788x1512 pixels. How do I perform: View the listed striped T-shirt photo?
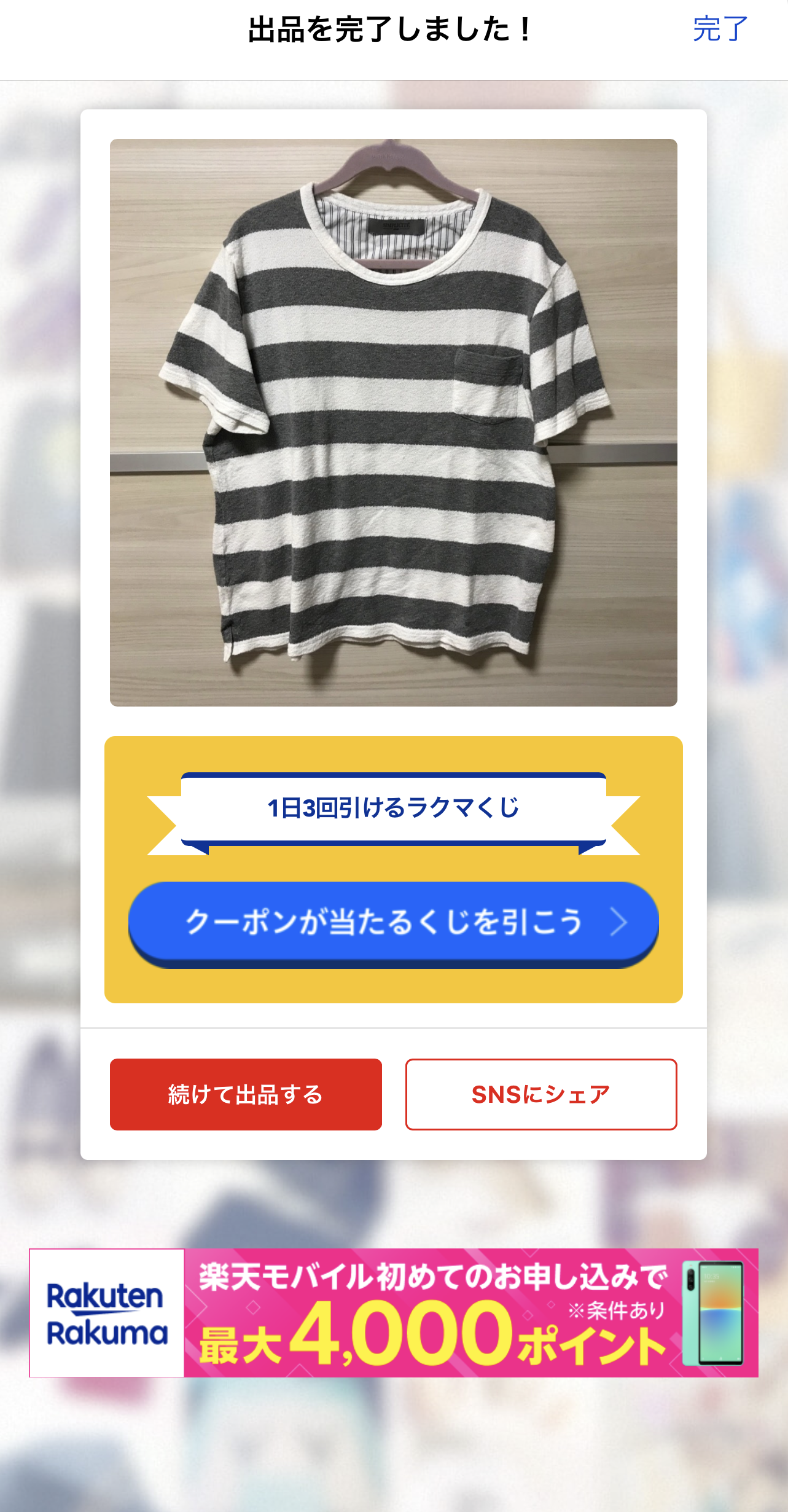point(393,423)
